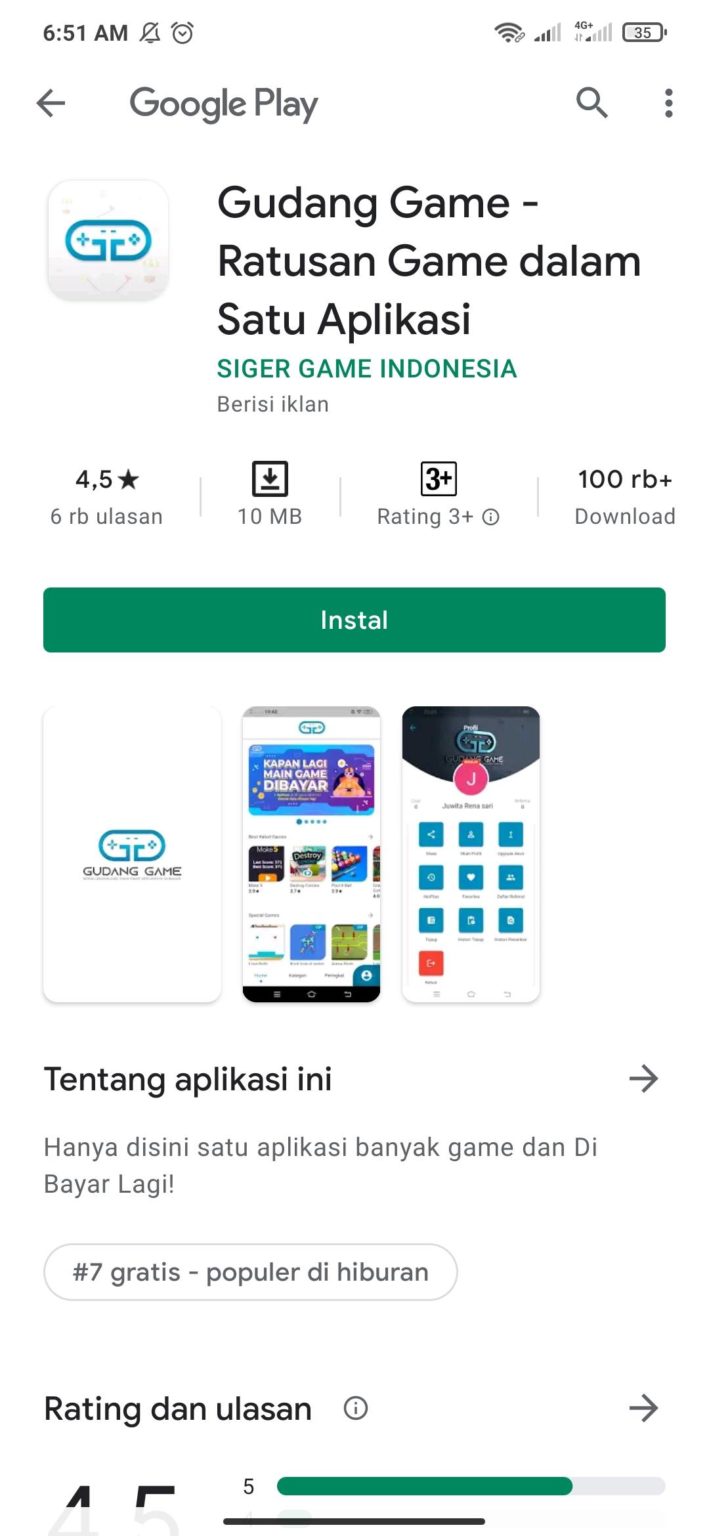Open the profile page screenshot

471,854
